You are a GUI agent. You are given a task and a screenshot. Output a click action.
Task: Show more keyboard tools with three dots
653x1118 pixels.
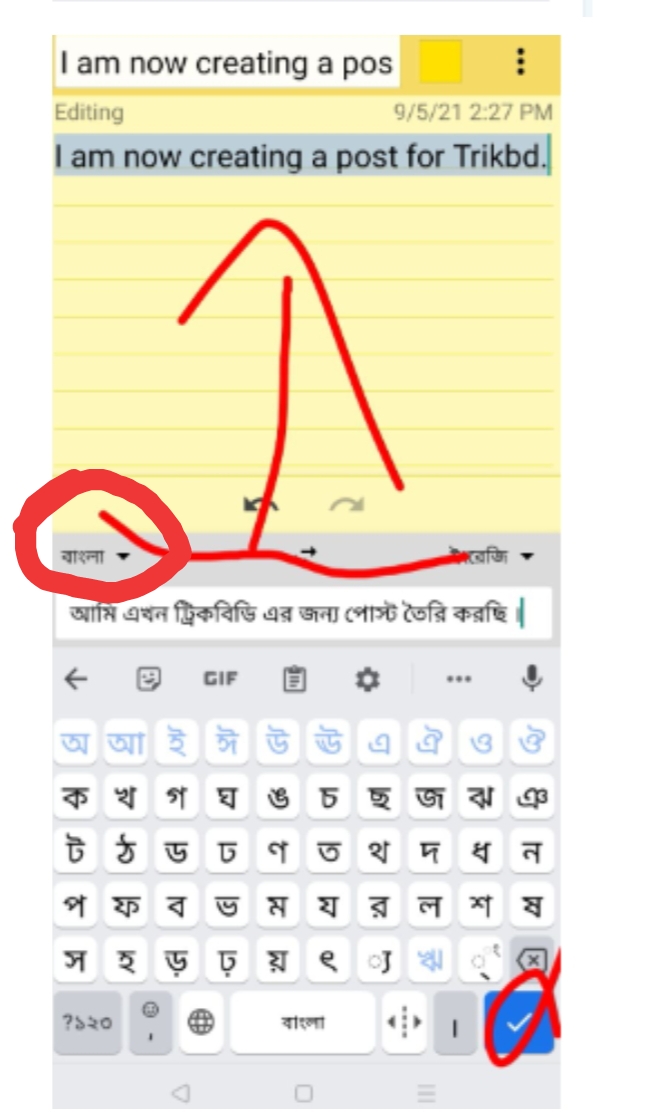(x=459, y=680)
